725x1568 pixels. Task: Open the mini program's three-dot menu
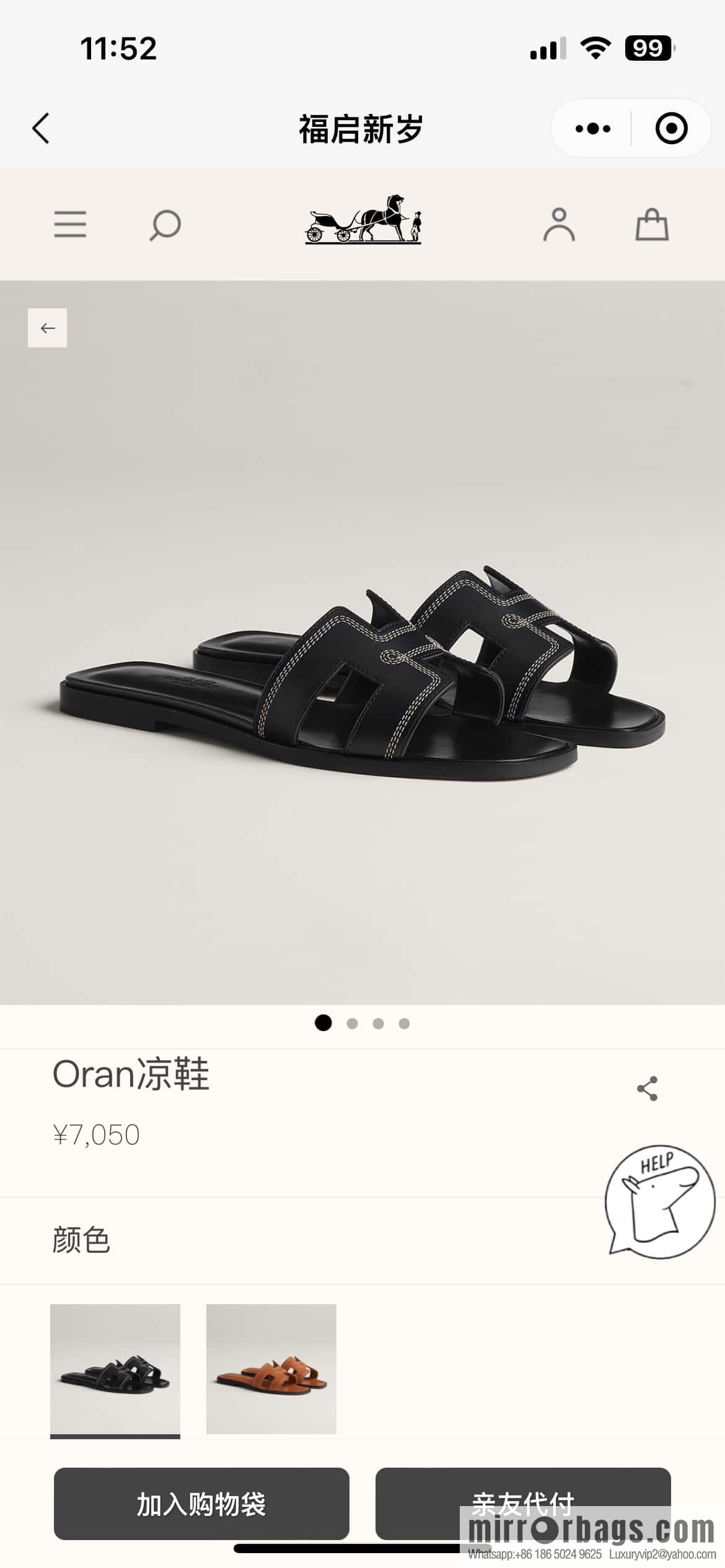592,129
